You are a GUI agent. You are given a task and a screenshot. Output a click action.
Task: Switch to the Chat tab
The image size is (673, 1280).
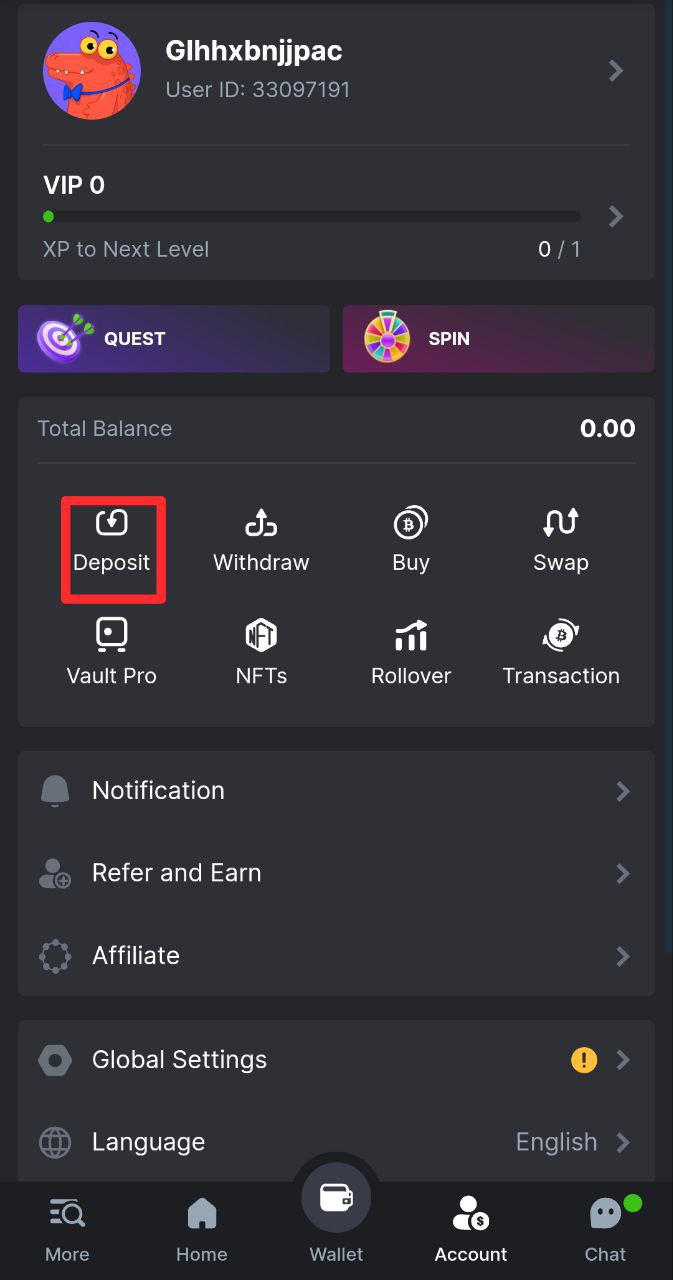(606, 1231)
